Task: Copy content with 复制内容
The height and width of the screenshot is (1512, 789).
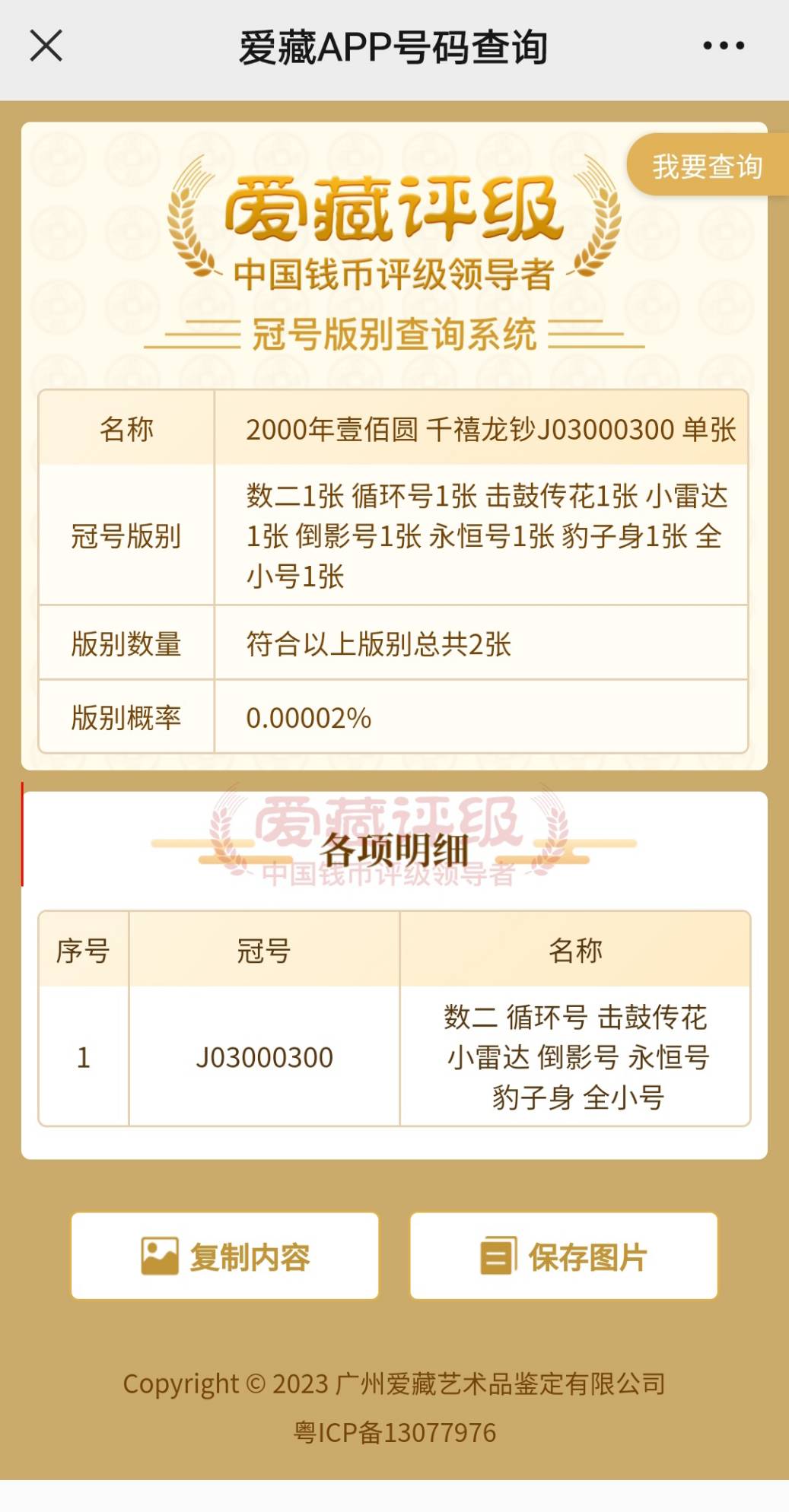Action: (225, 1256)
